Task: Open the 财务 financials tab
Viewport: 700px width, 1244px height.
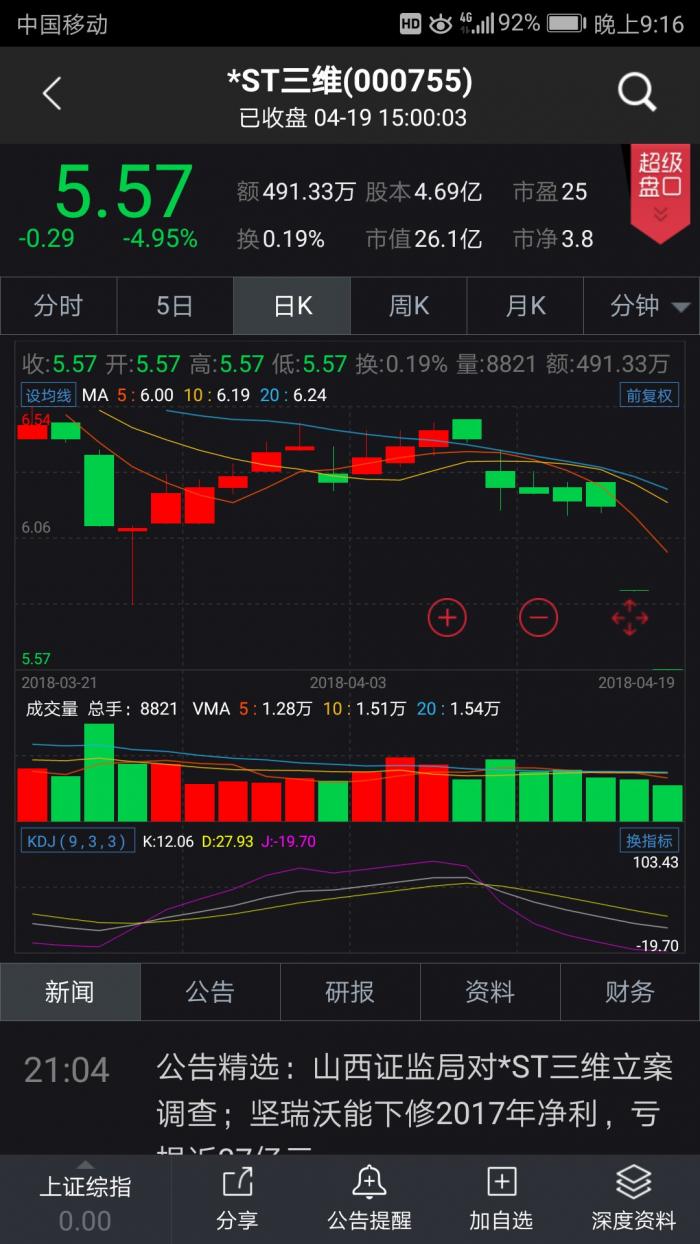Action: tap(629, 992)
